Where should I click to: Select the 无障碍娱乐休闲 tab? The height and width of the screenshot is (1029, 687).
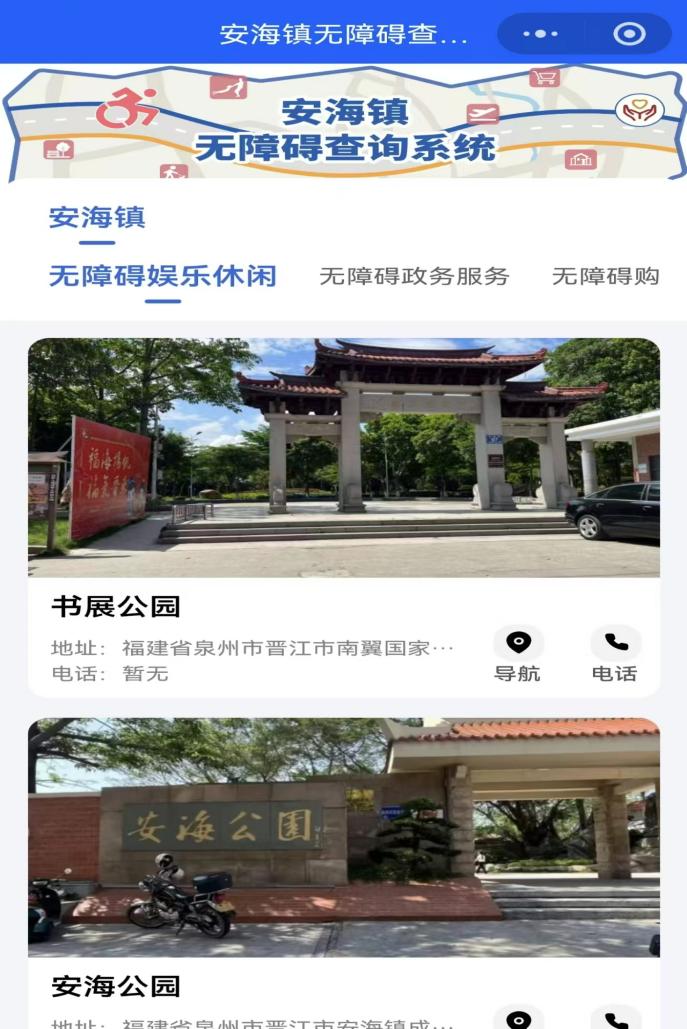[x=163, y=276]
